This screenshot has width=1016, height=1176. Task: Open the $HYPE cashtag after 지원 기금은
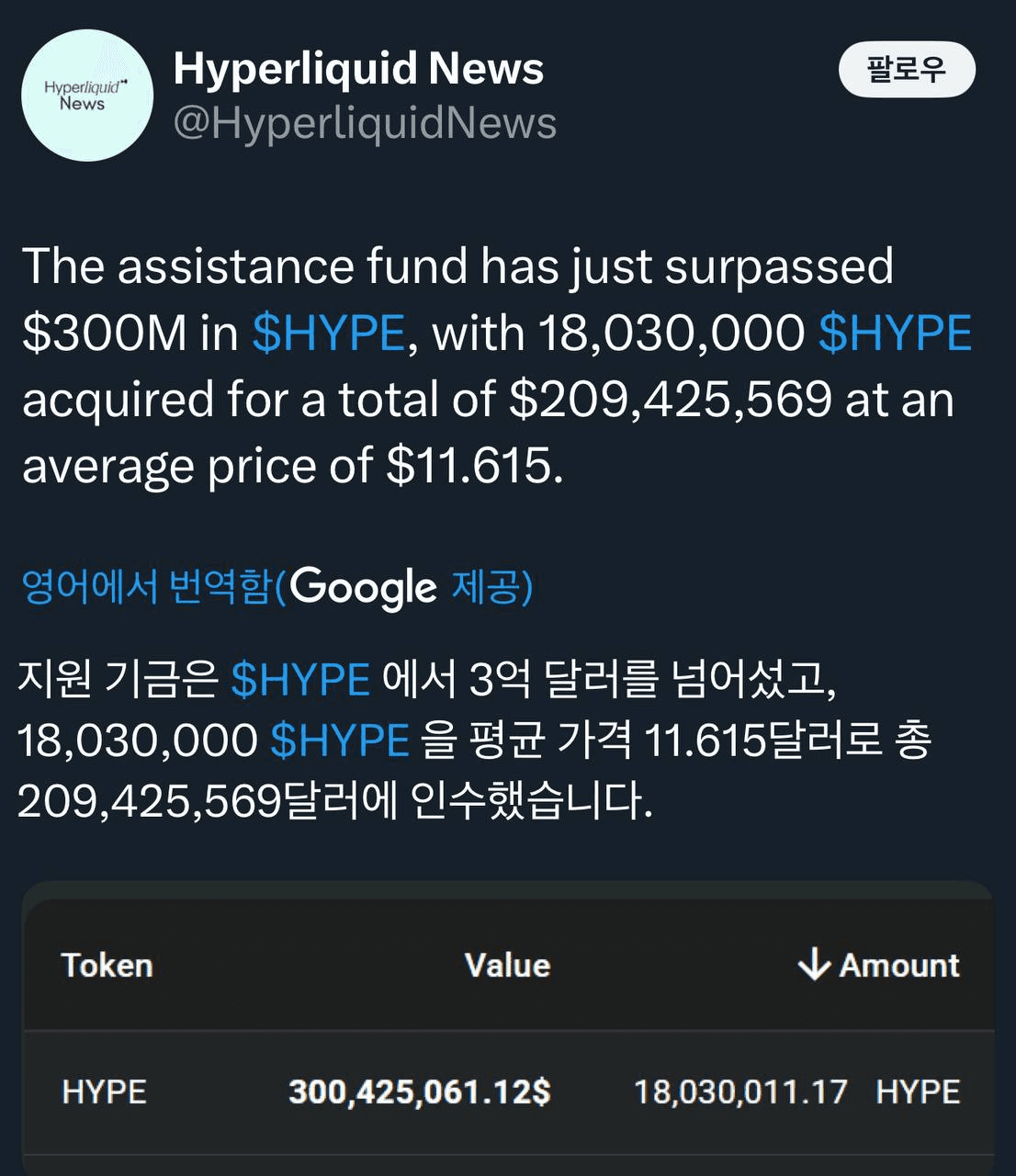300,680
